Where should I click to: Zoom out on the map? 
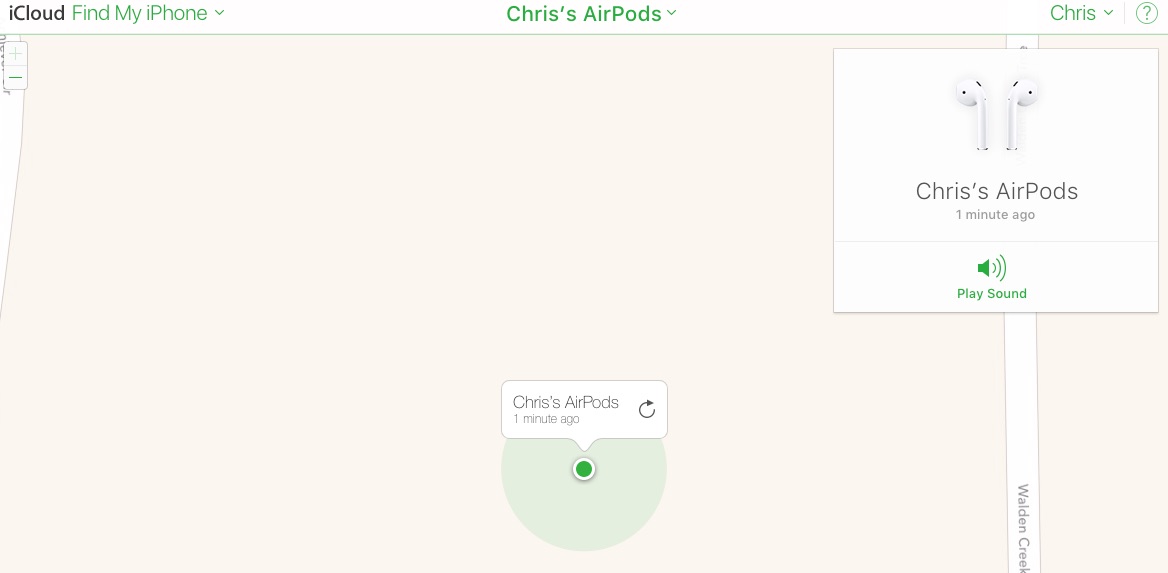click(x=15, y=77)
